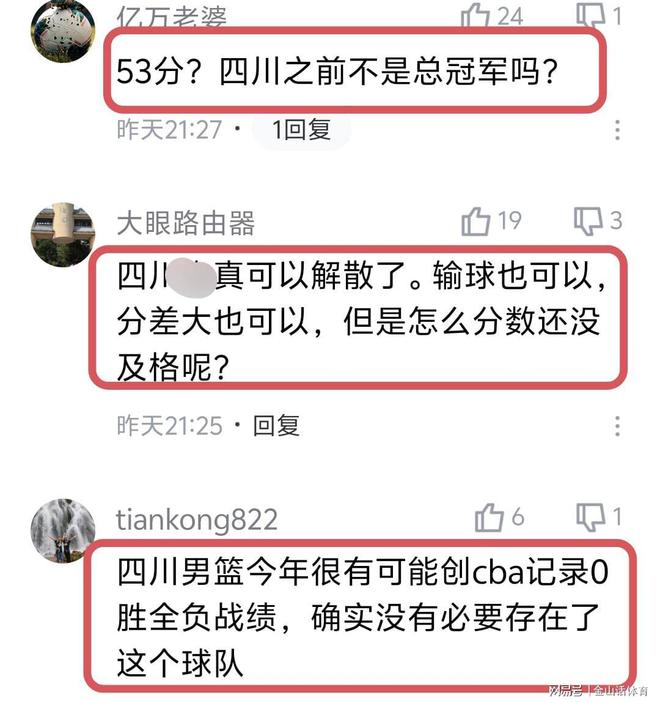660x703 pixels.
Task: Dislike tiankong822's comment
Action: coord(592,517)
